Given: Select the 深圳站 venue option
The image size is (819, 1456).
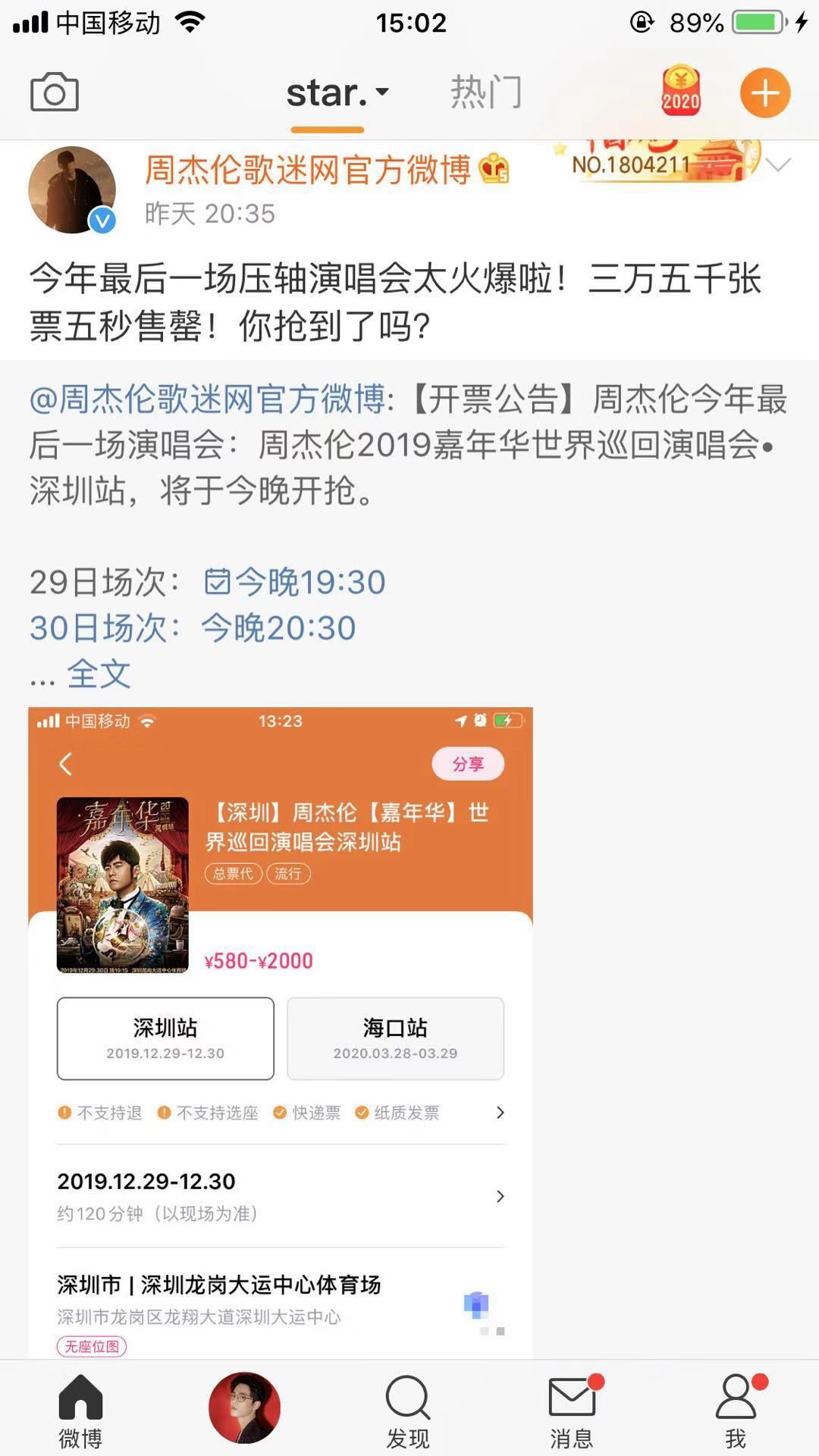Looking at the screenshot, I should [165, 1038].
